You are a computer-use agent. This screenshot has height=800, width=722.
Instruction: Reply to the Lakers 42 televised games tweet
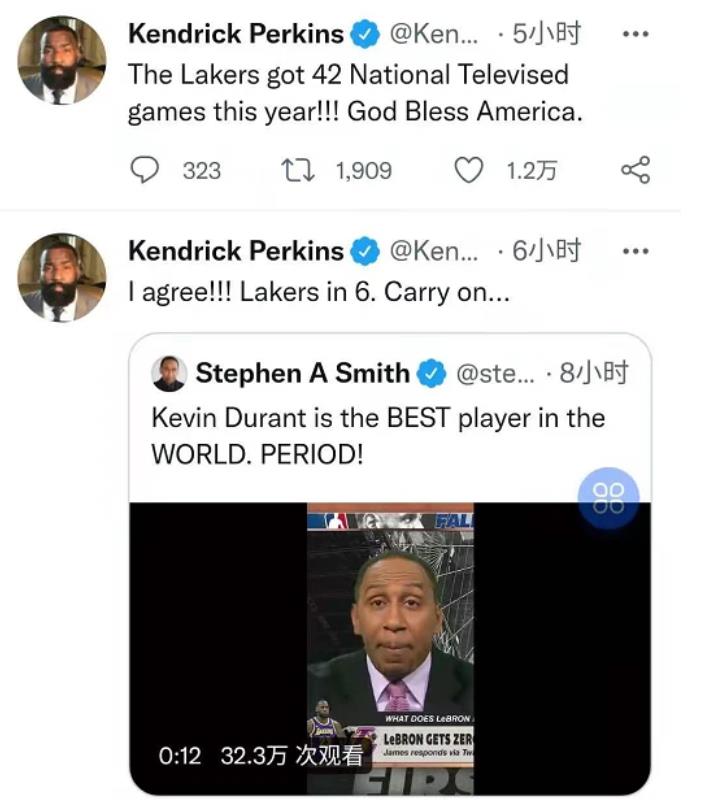tap(147, 171)
